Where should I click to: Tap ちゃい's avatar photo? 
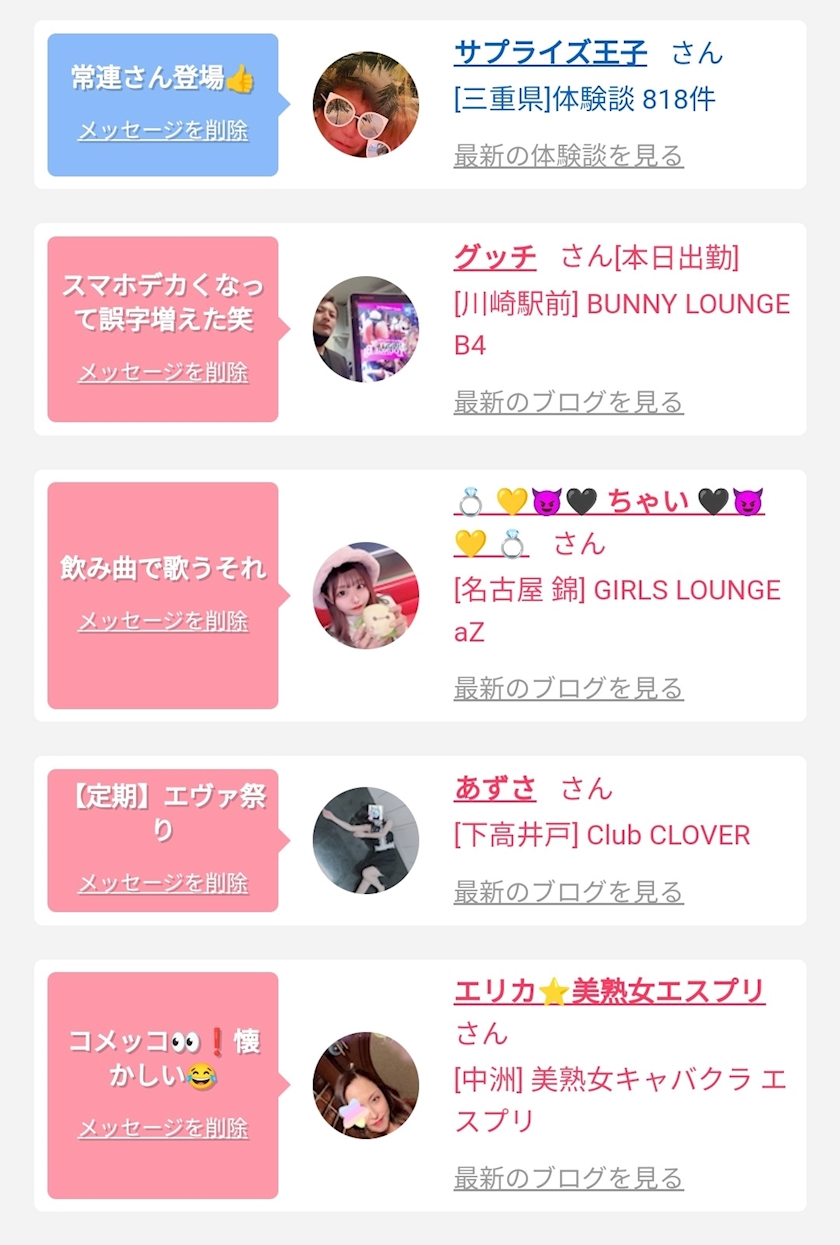point(366,596)
